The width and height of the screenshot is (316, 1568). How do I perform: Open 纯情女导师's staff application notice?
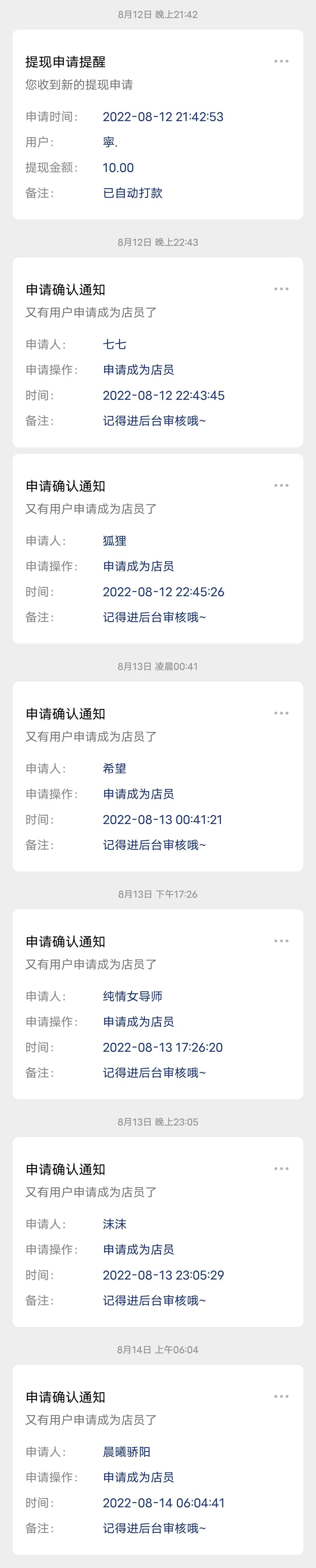[x=158, y=1004]
